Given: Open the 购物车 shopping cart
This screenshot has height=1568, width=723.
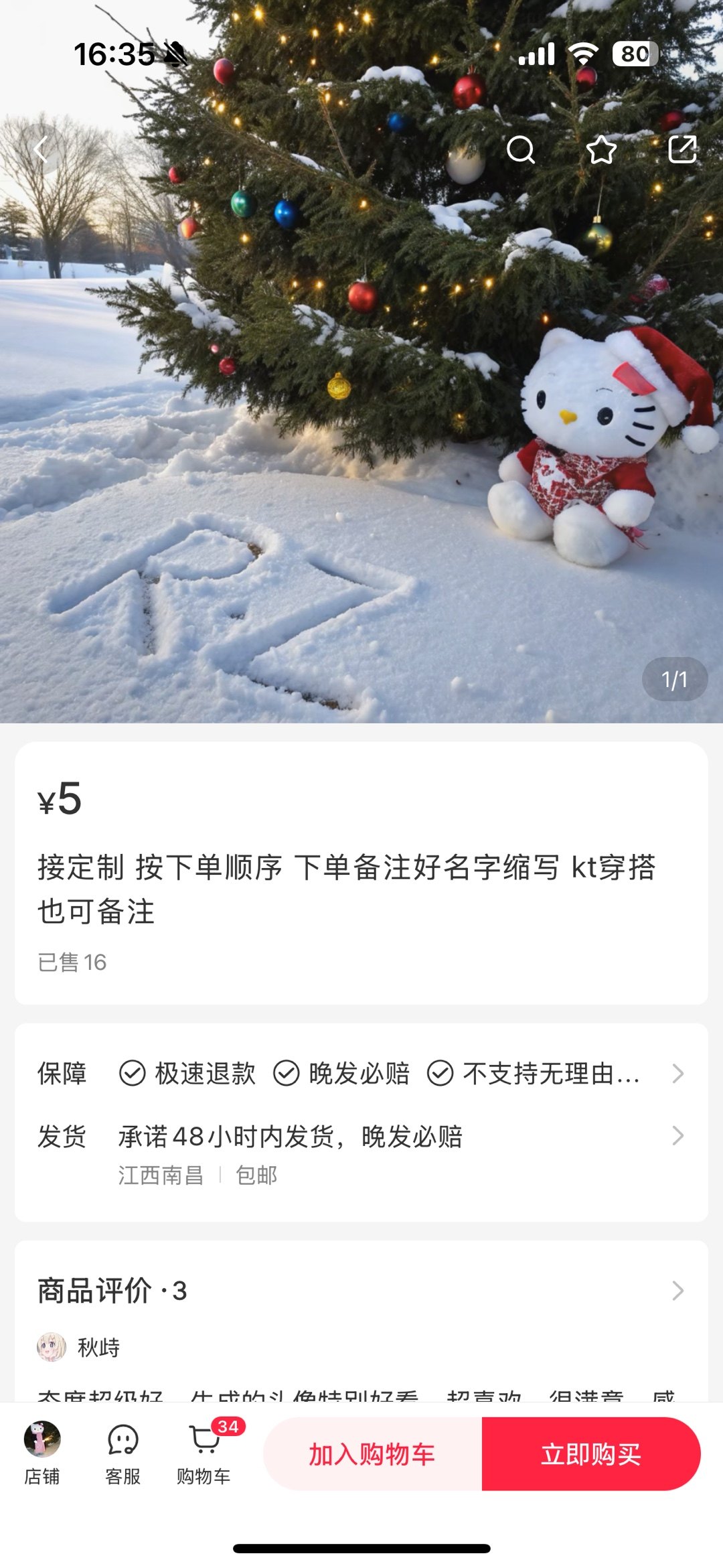Looking at the screenshot, I should pyautogui.click(x=204, y=1451).
